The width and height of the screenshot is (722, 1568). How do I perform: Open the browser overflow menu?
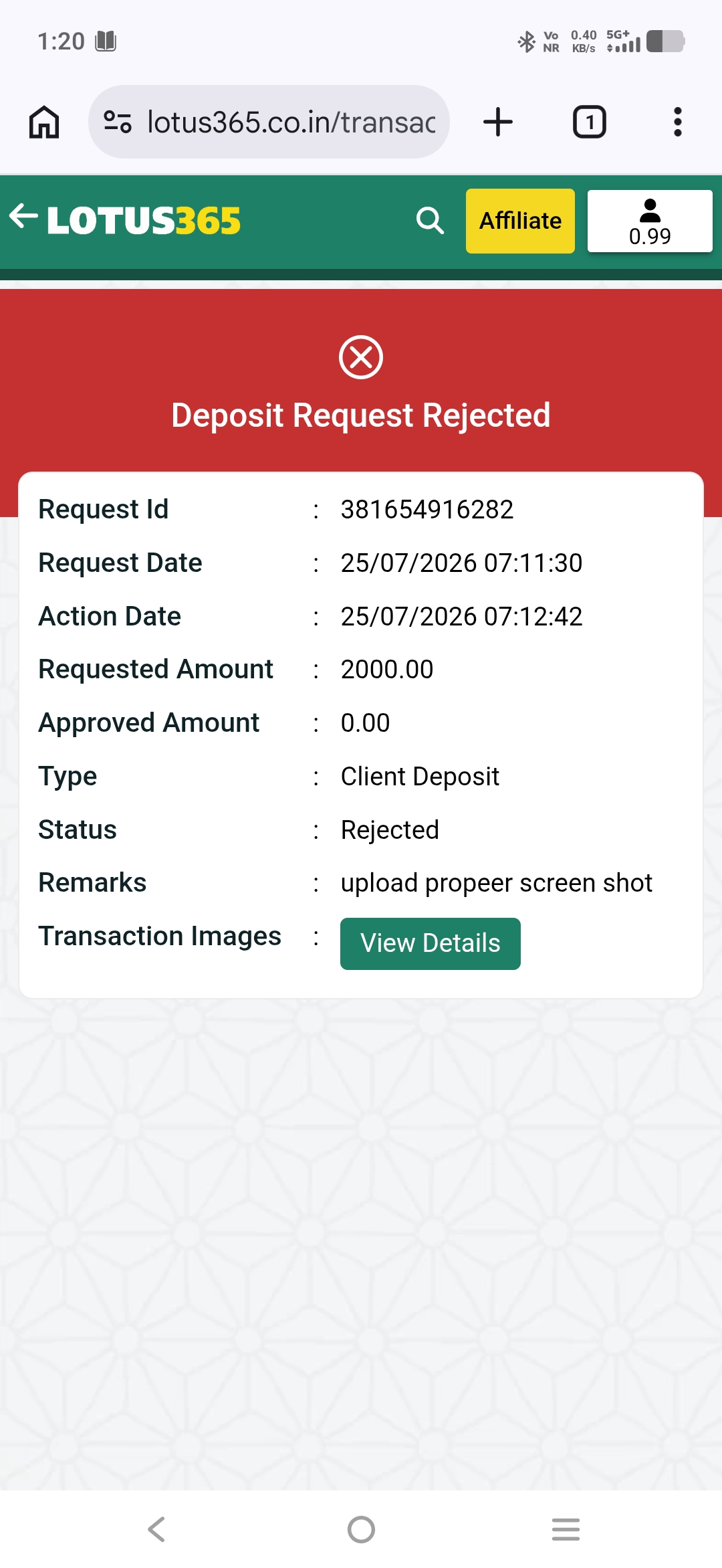tap(678, 122)
